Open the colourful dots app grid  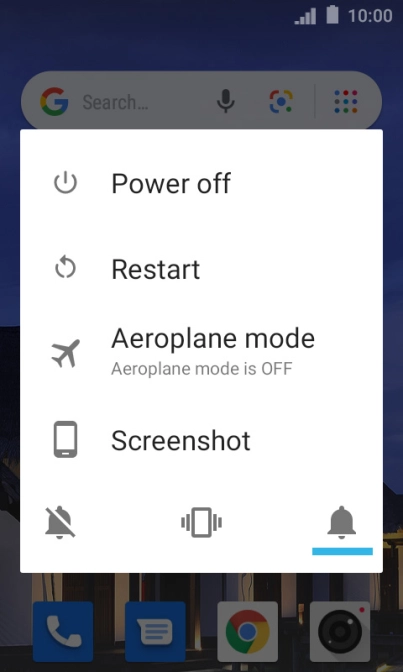pyautogui.click(x=346, y=102)
